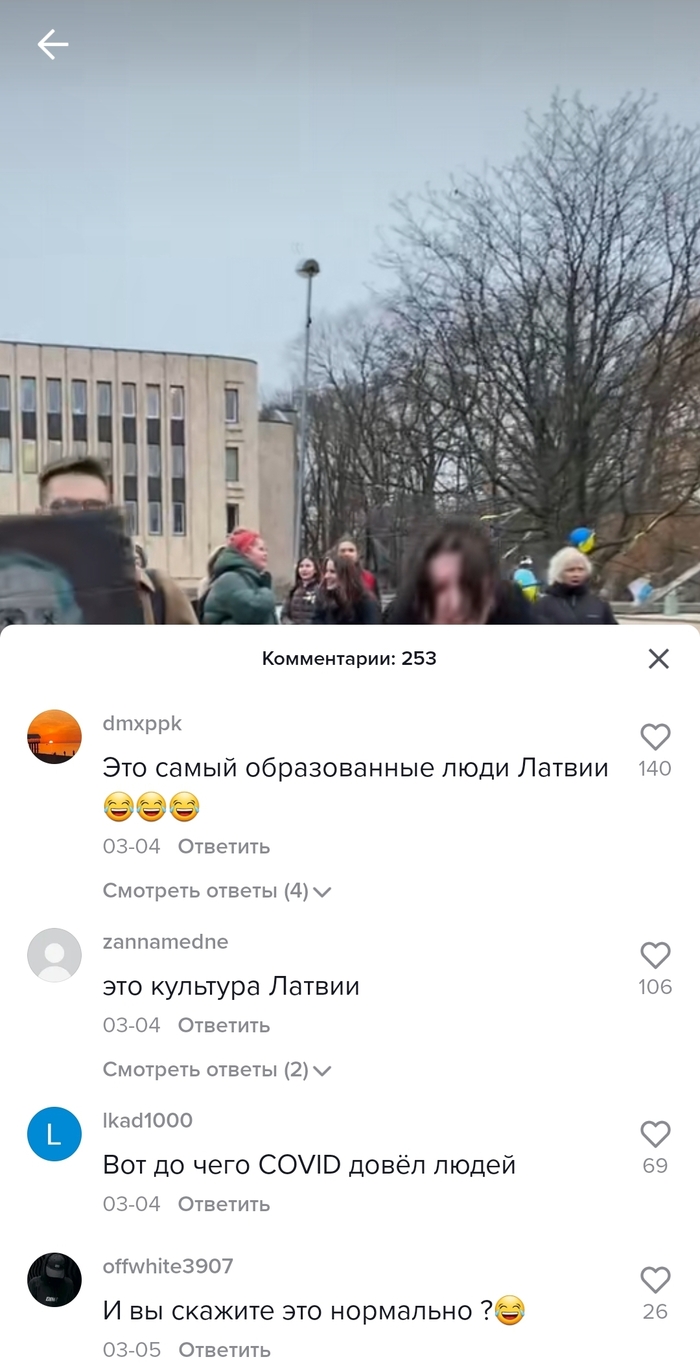Reply to zannamedne's comment

pyautogui.click(x=224, y=1025)
